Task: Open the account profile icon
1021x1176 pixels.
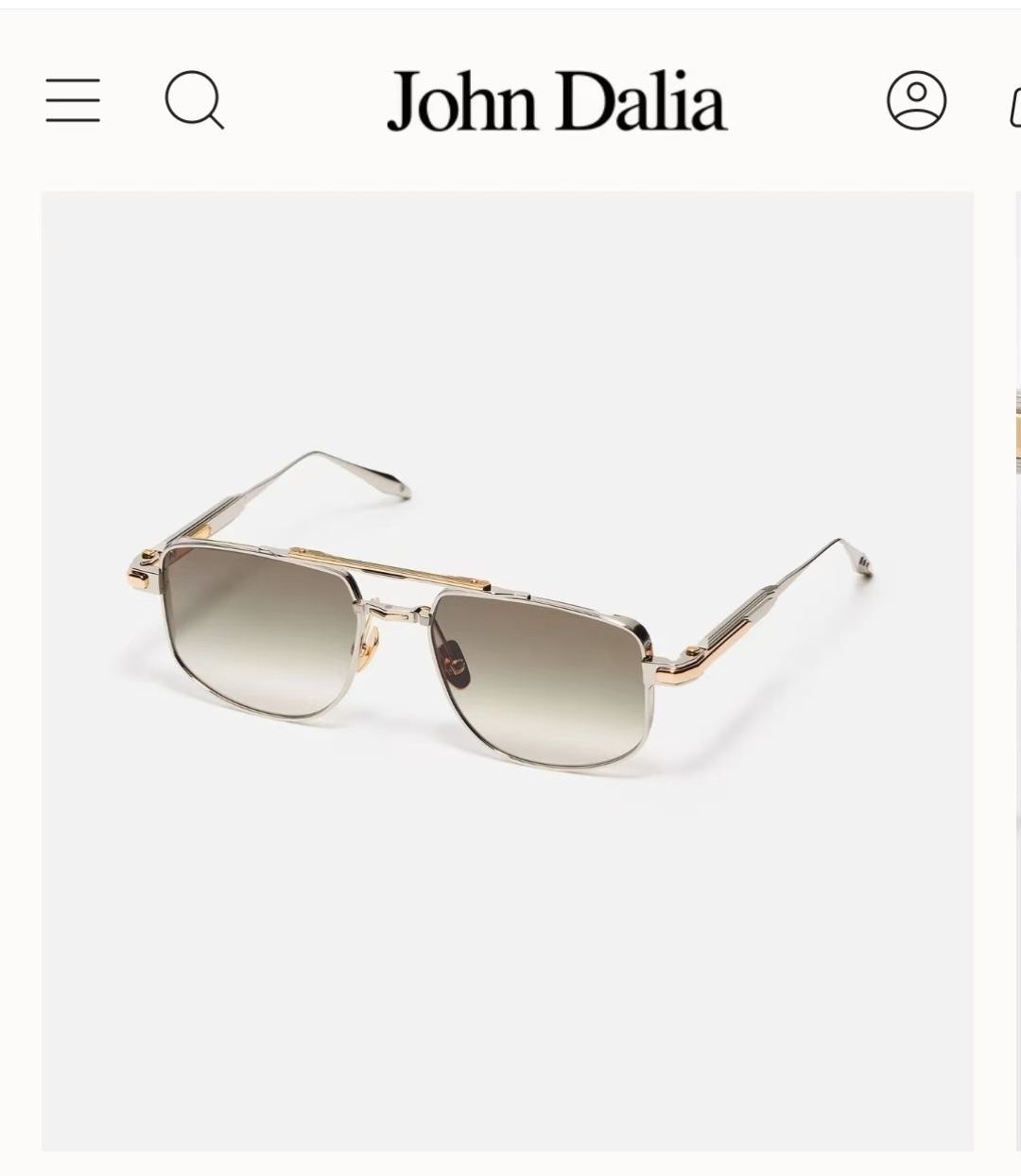Action: coord(916,100)
